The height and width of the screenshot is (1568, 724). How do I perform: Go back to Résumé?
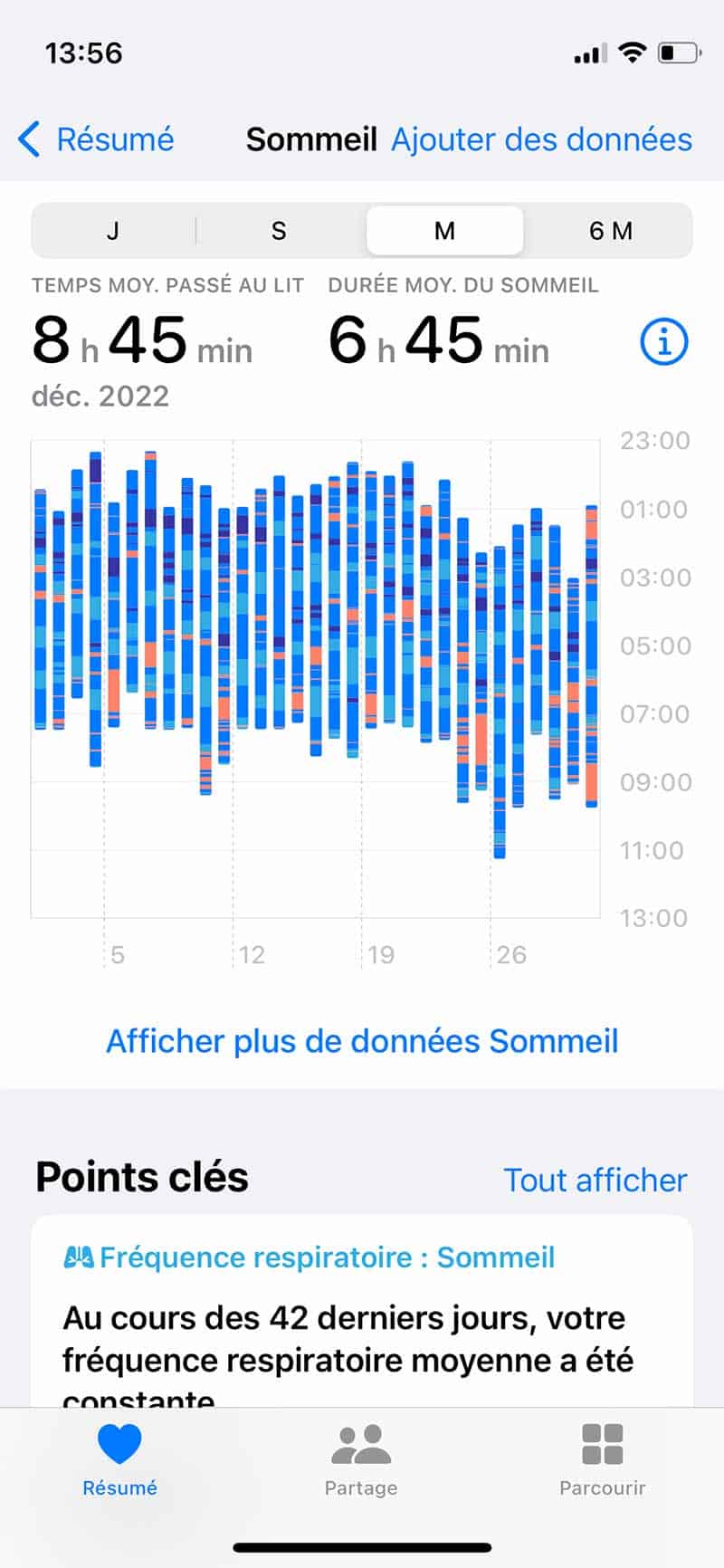[96, 139]
